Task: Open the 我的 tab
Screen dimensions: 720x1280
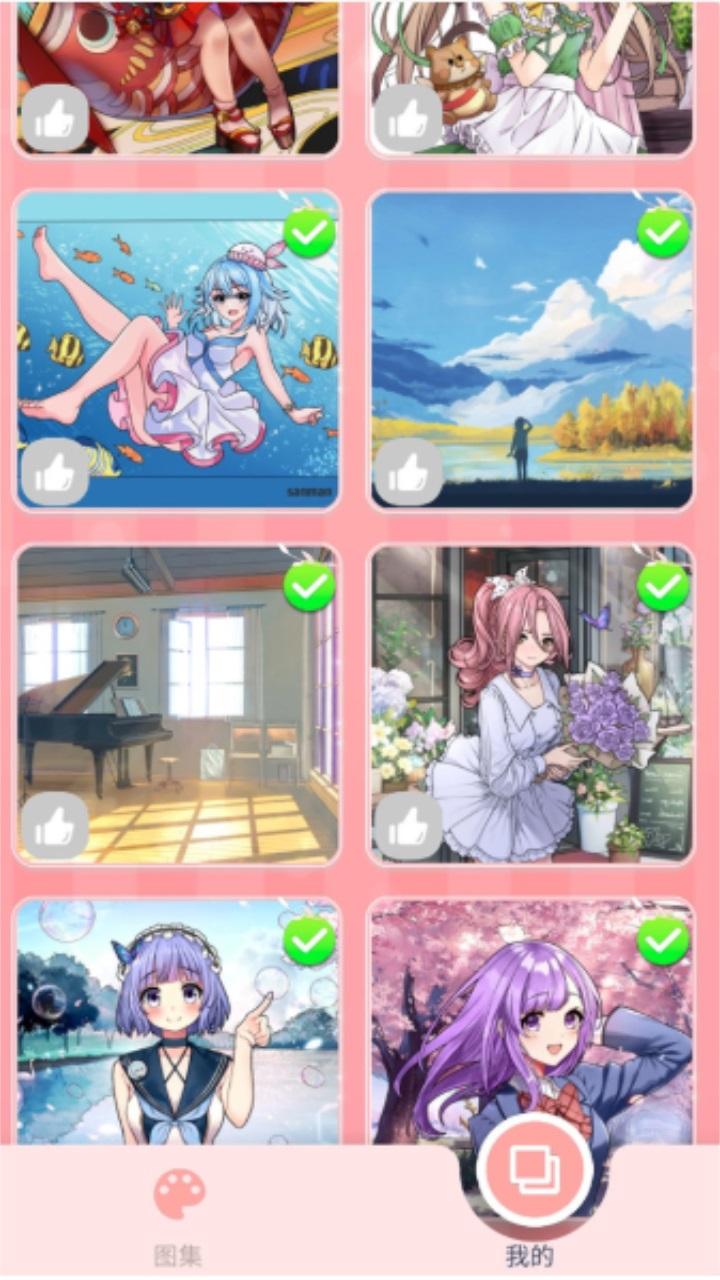Action: [x=530, y=1200]
